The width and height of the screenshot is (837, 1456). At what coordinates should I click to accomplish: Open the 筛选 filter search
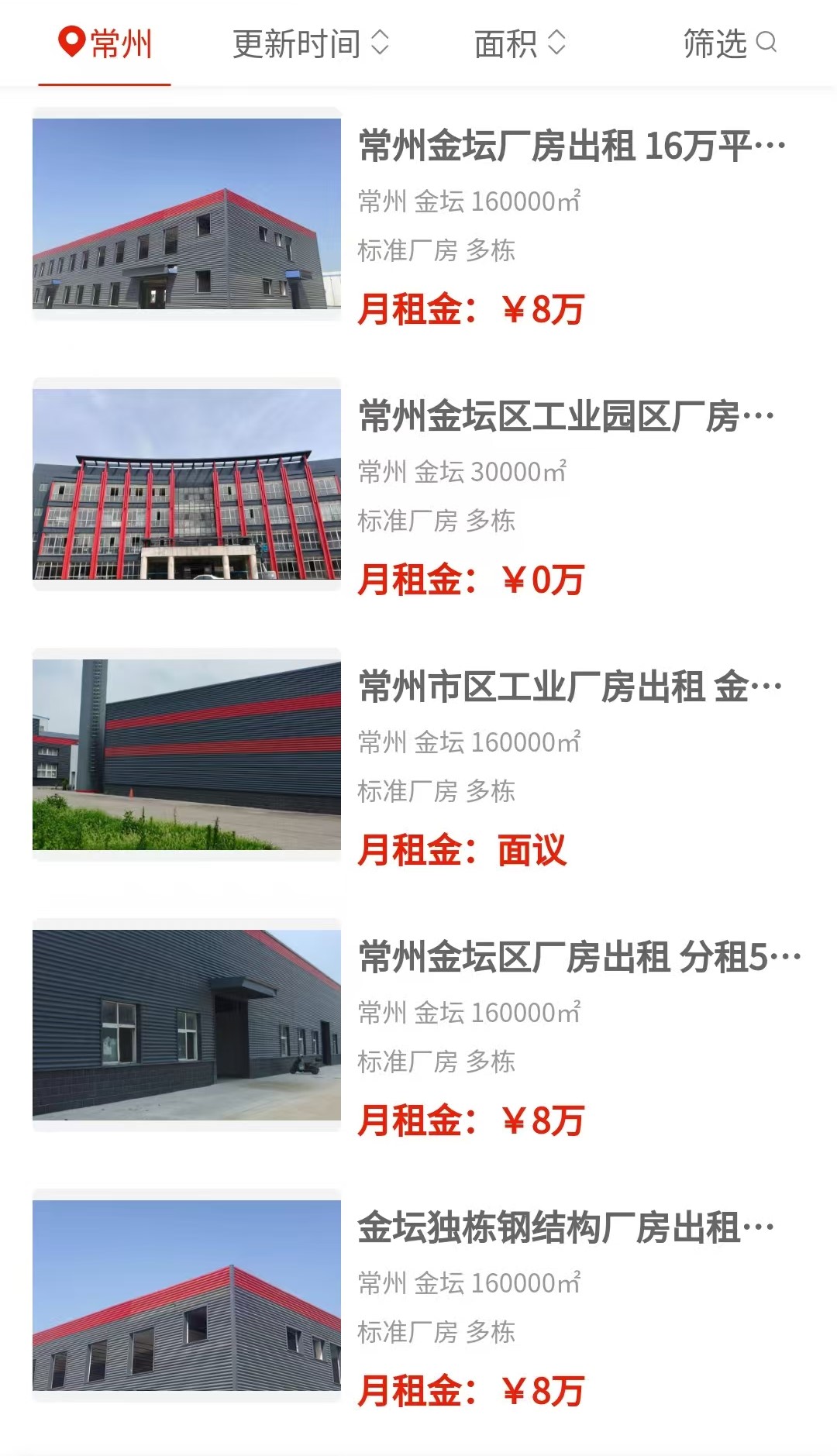(728, 43)
